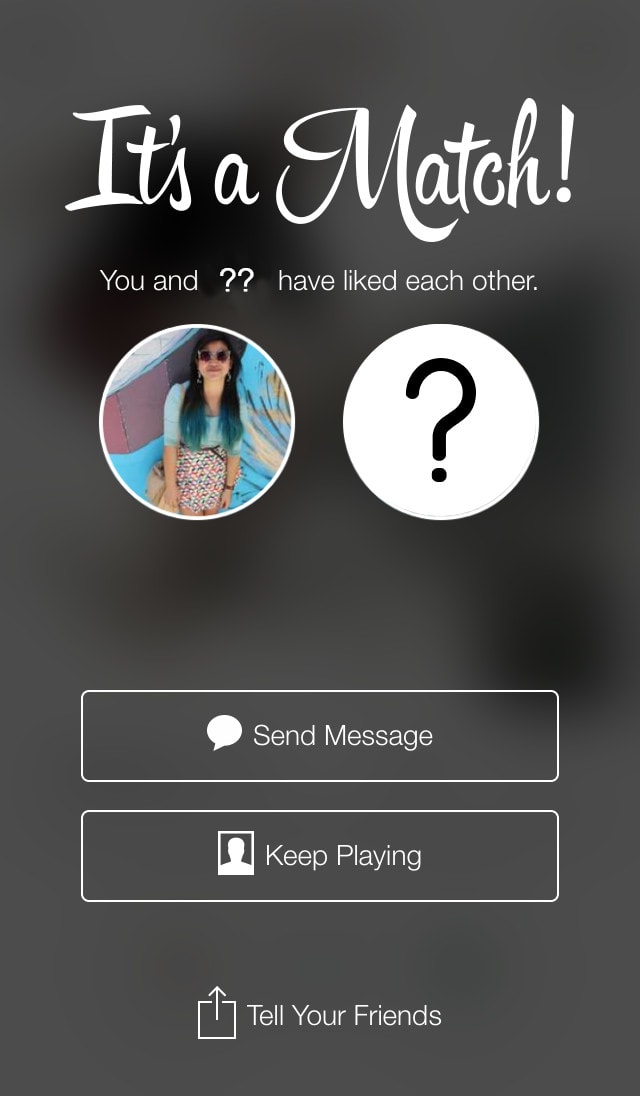Share the match via Tell Your Friends
The height and width of the screenshot is (1096, 640).
(320, 1015)
